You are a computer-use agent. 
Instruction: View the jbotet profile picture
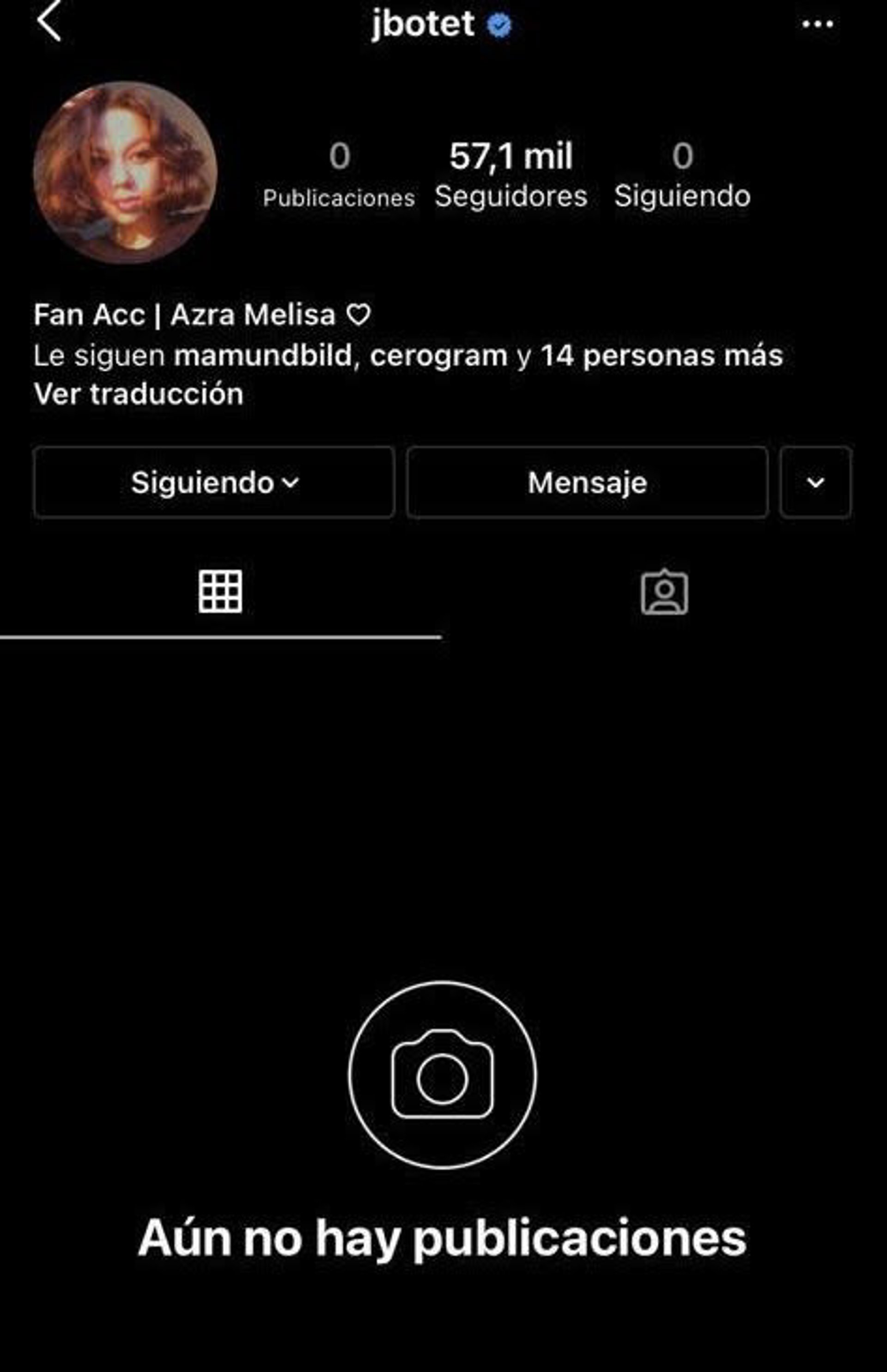click(x=125, y=173)
